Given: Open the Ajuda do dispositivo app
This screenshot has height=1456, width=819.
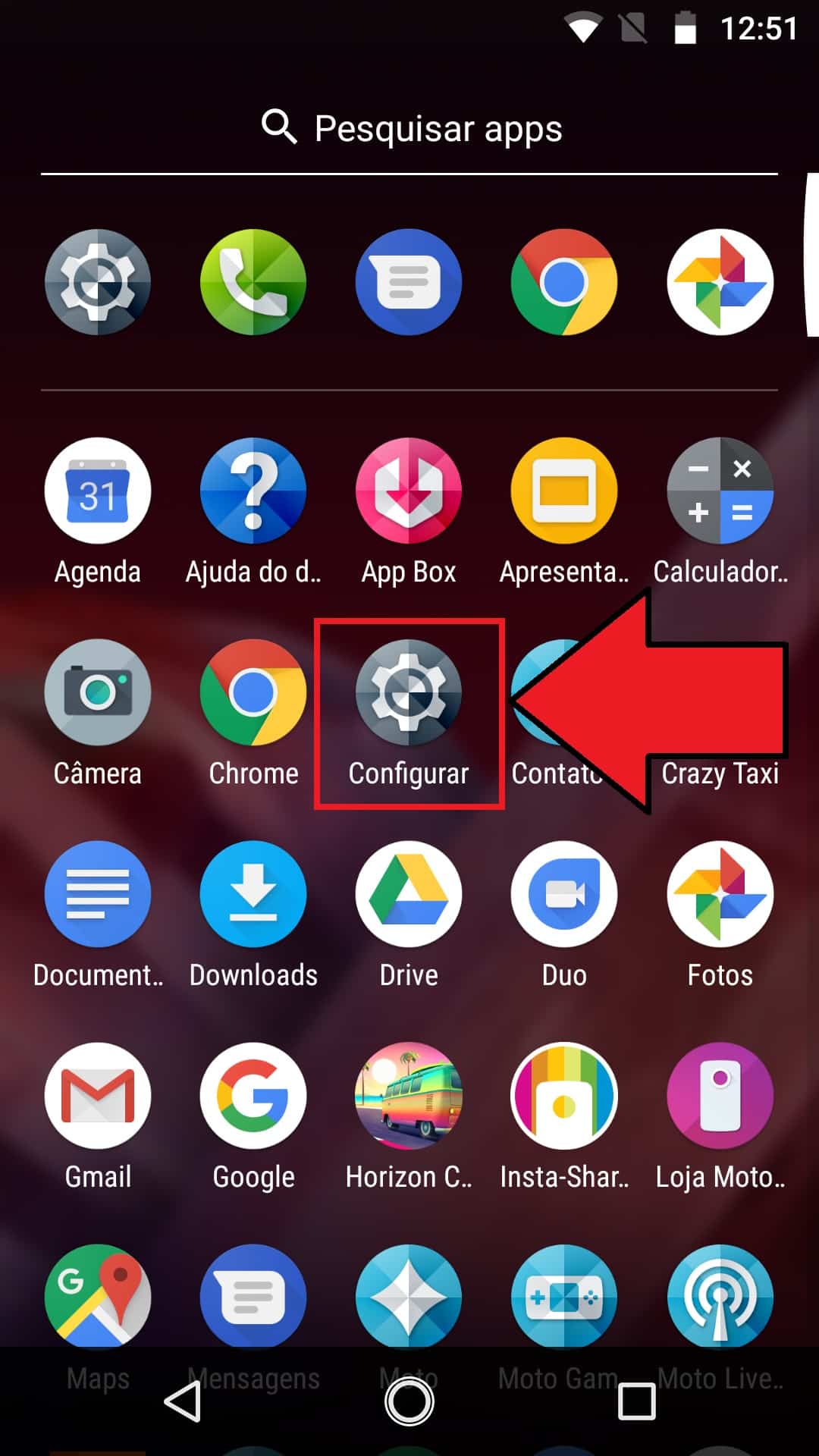Looking at the screenshot, I should pos(253,490).
